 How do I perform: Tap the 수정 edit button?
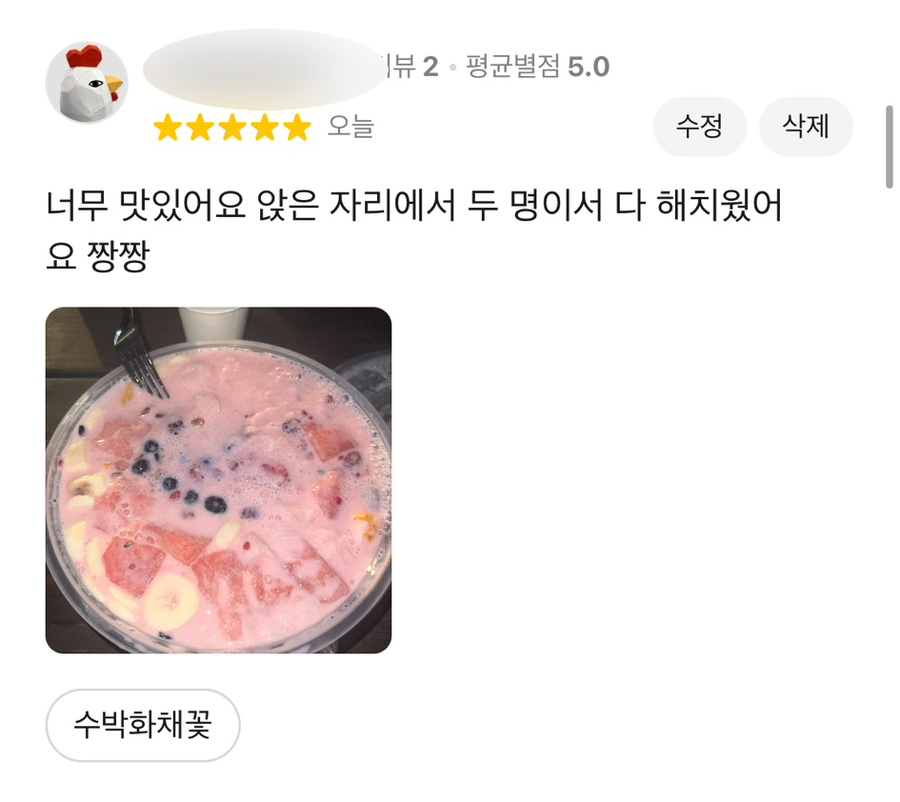(x=699, y=127)
